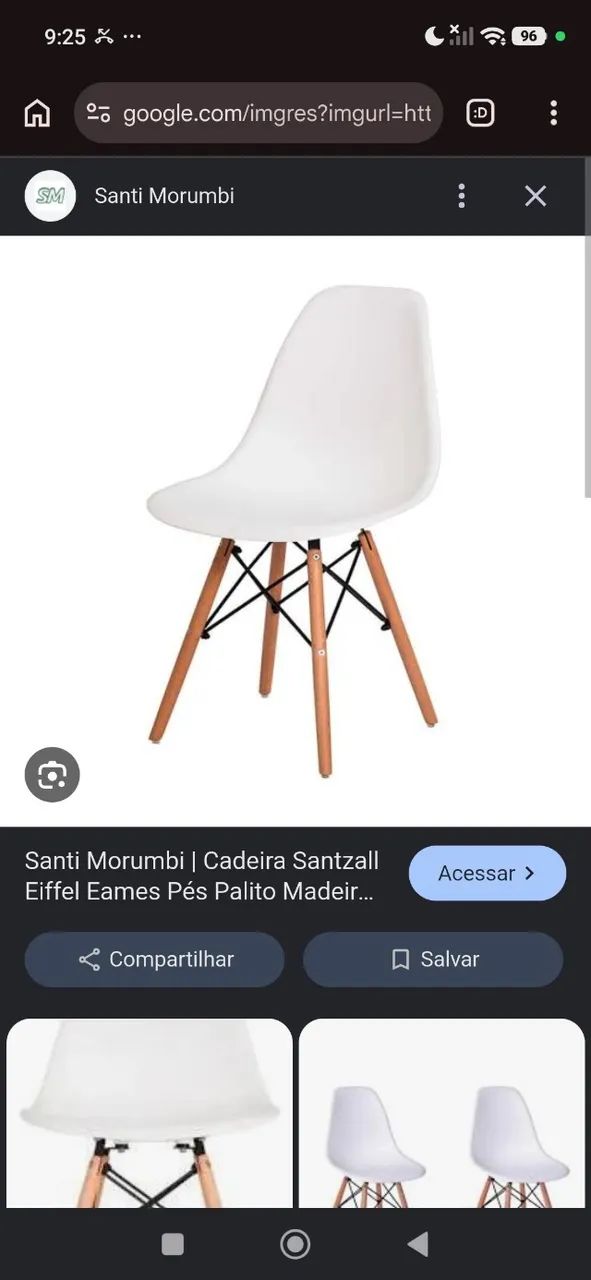Open image options menu beside Santi Morumbi

point(461,196)
